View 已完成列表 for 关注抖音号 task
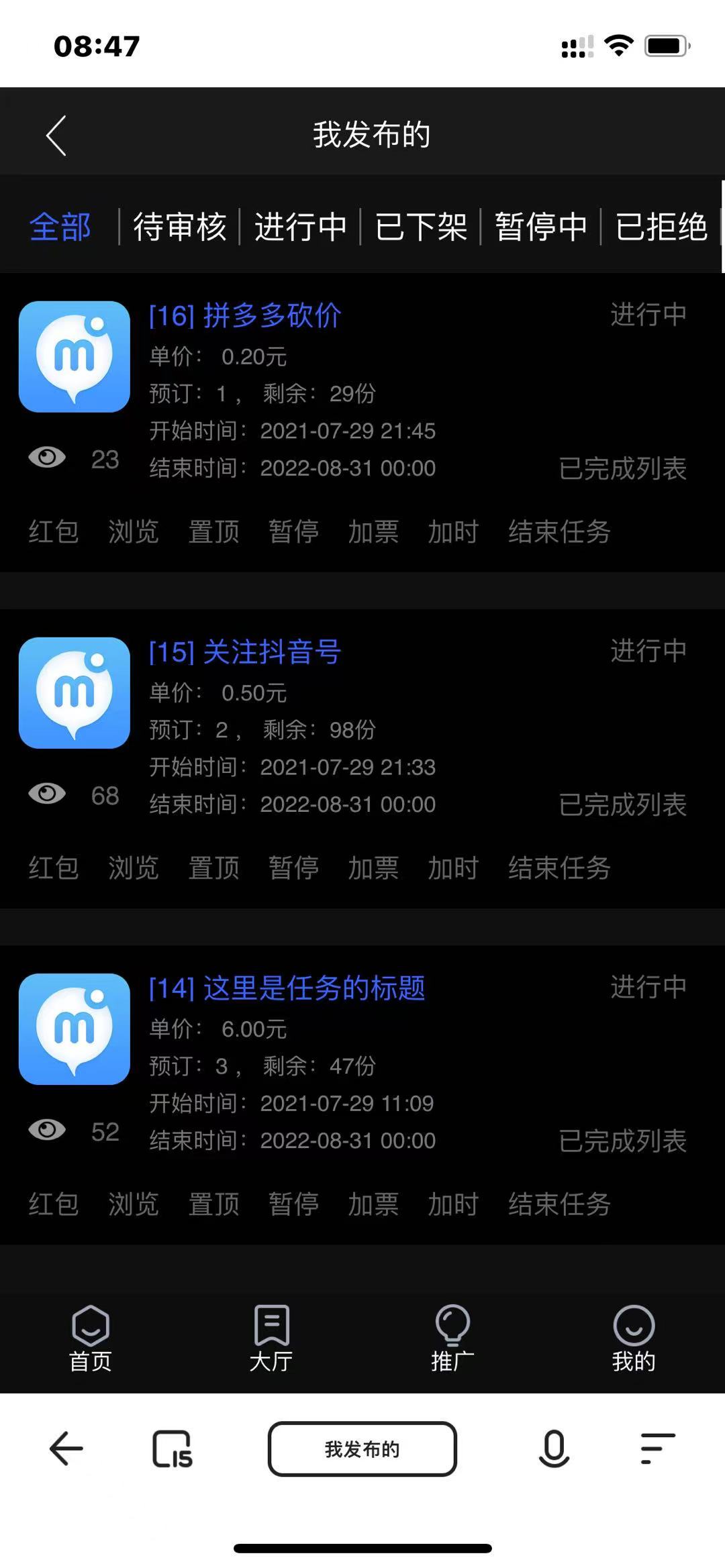725x1568 pixels. 622,805
